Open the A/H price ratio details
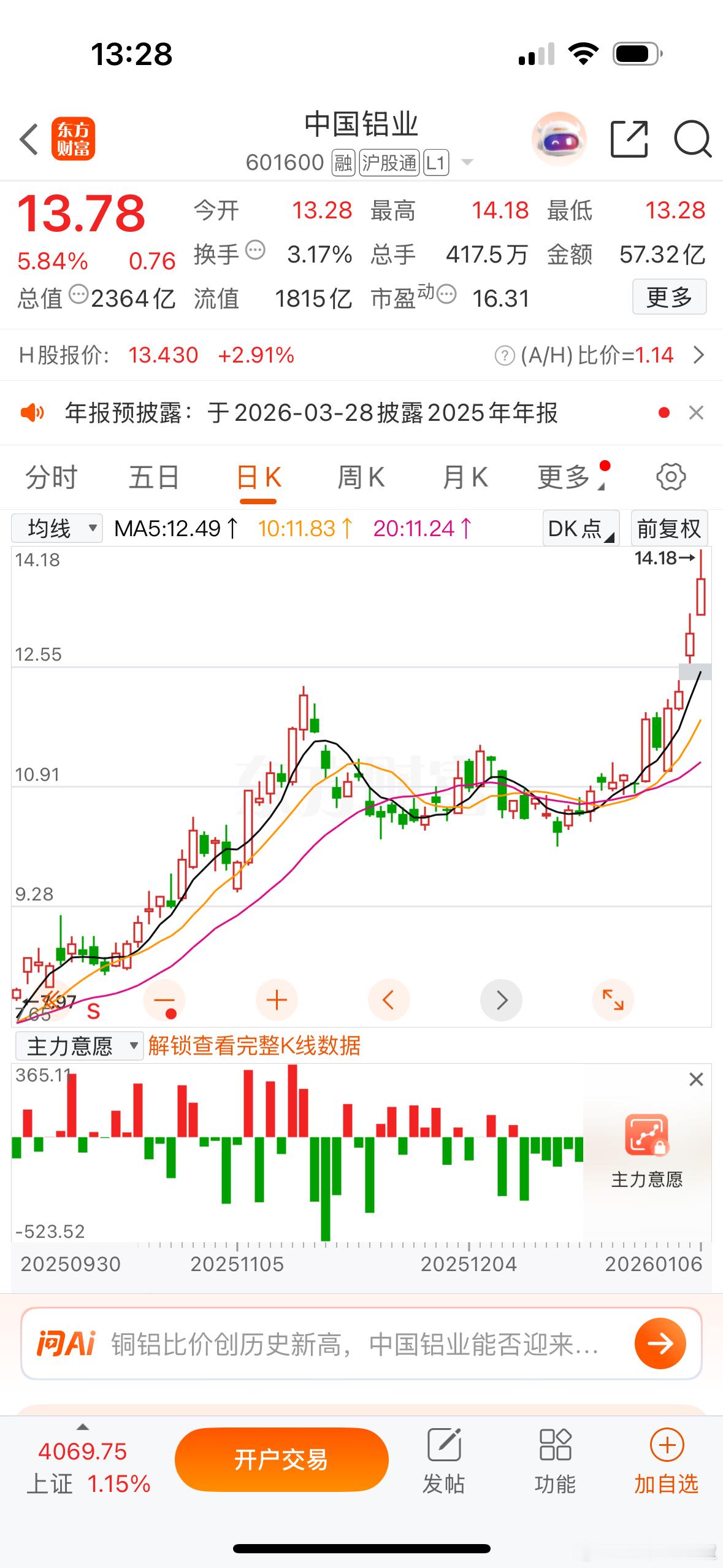 pyautogui.click(x=697, y=355)
